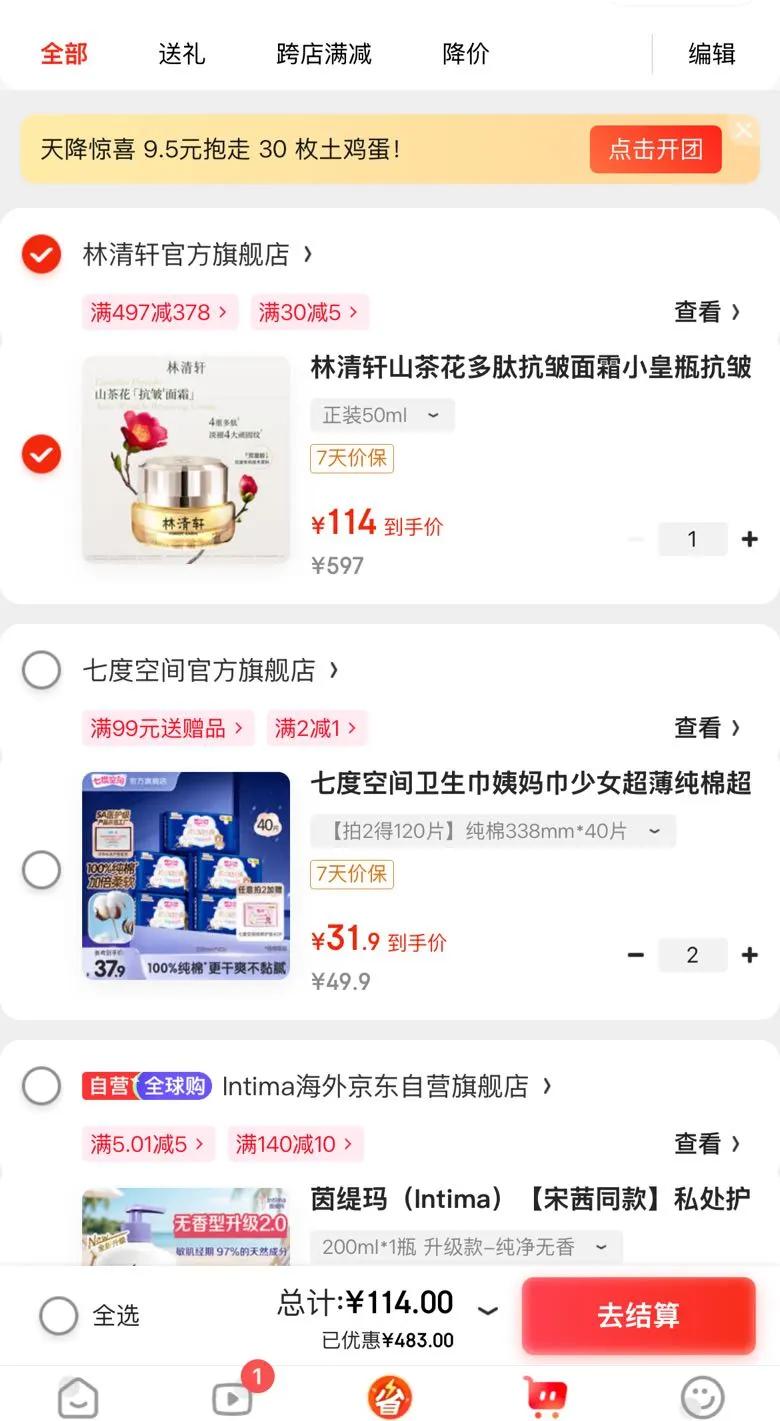The height and width of the screenshot is (1421, 780).
Task: Check the 全选 select-all checkbox
Action: [58, 1316]
